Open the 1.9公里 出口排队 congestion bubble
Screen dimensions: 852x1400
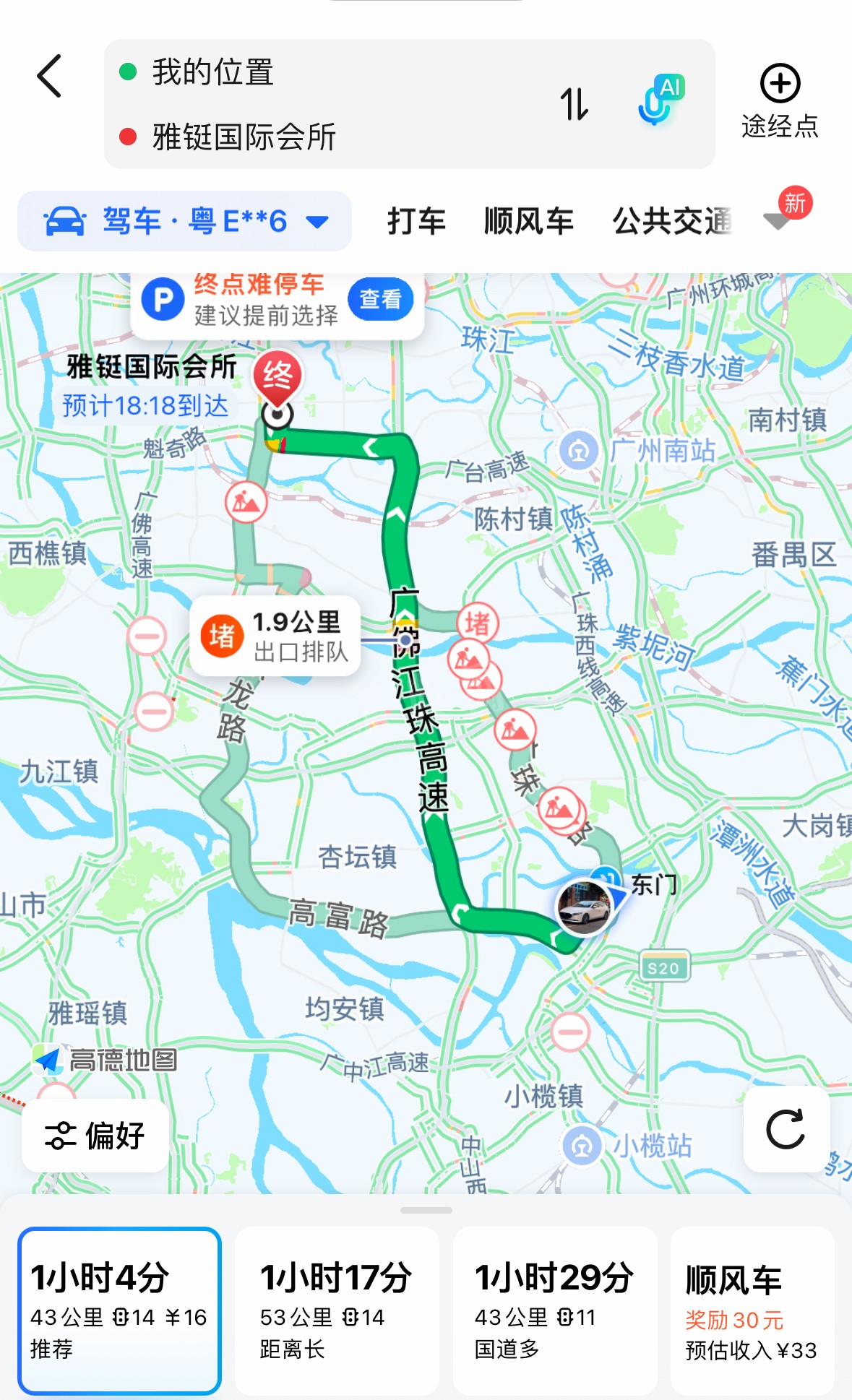click(x=275, y=636)
